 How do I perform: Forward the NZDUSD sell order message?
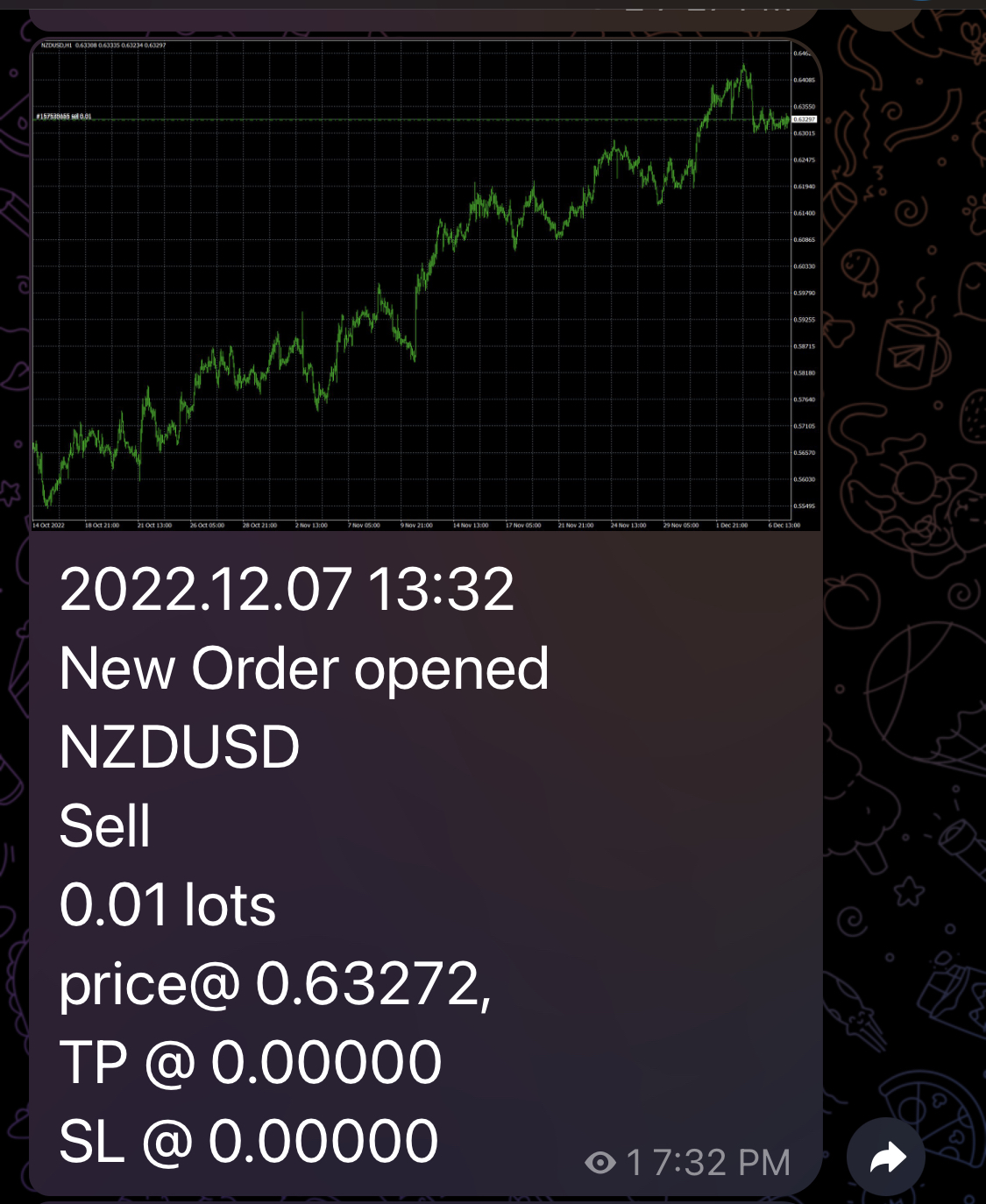click(886, 1158)
